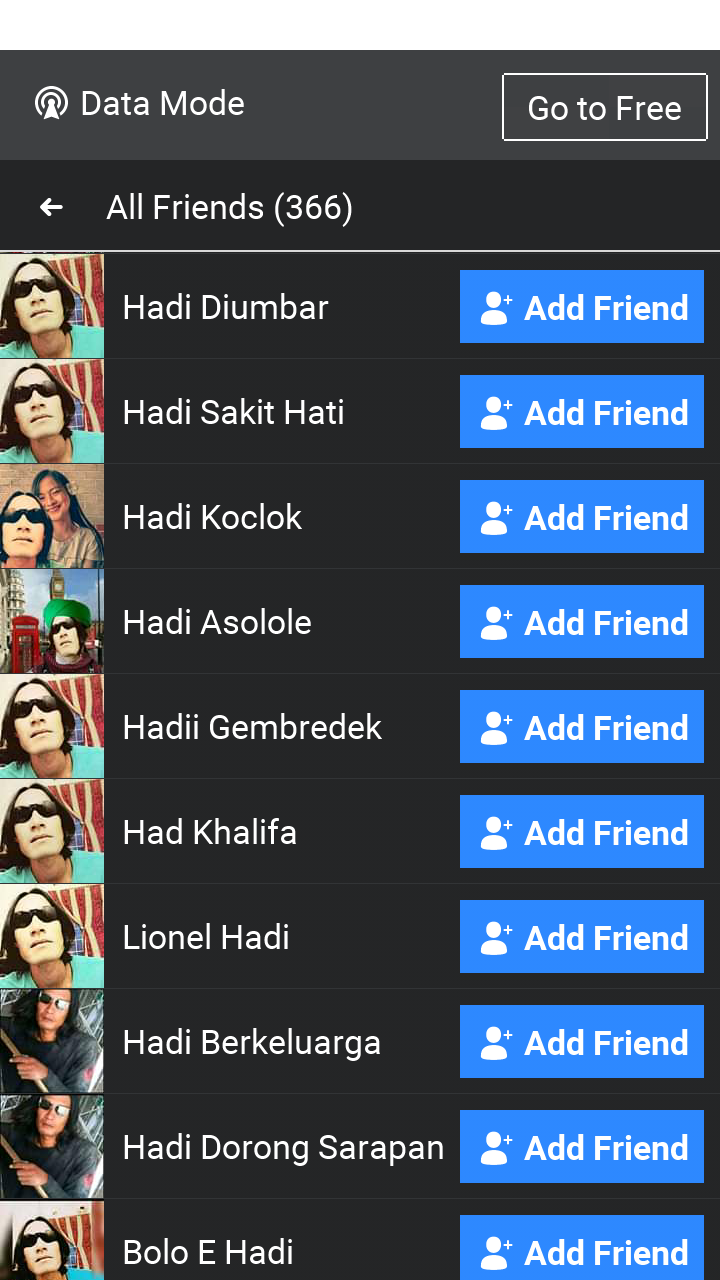
Task: Tap the Go to Free button
Action: [x=604, y=107]
